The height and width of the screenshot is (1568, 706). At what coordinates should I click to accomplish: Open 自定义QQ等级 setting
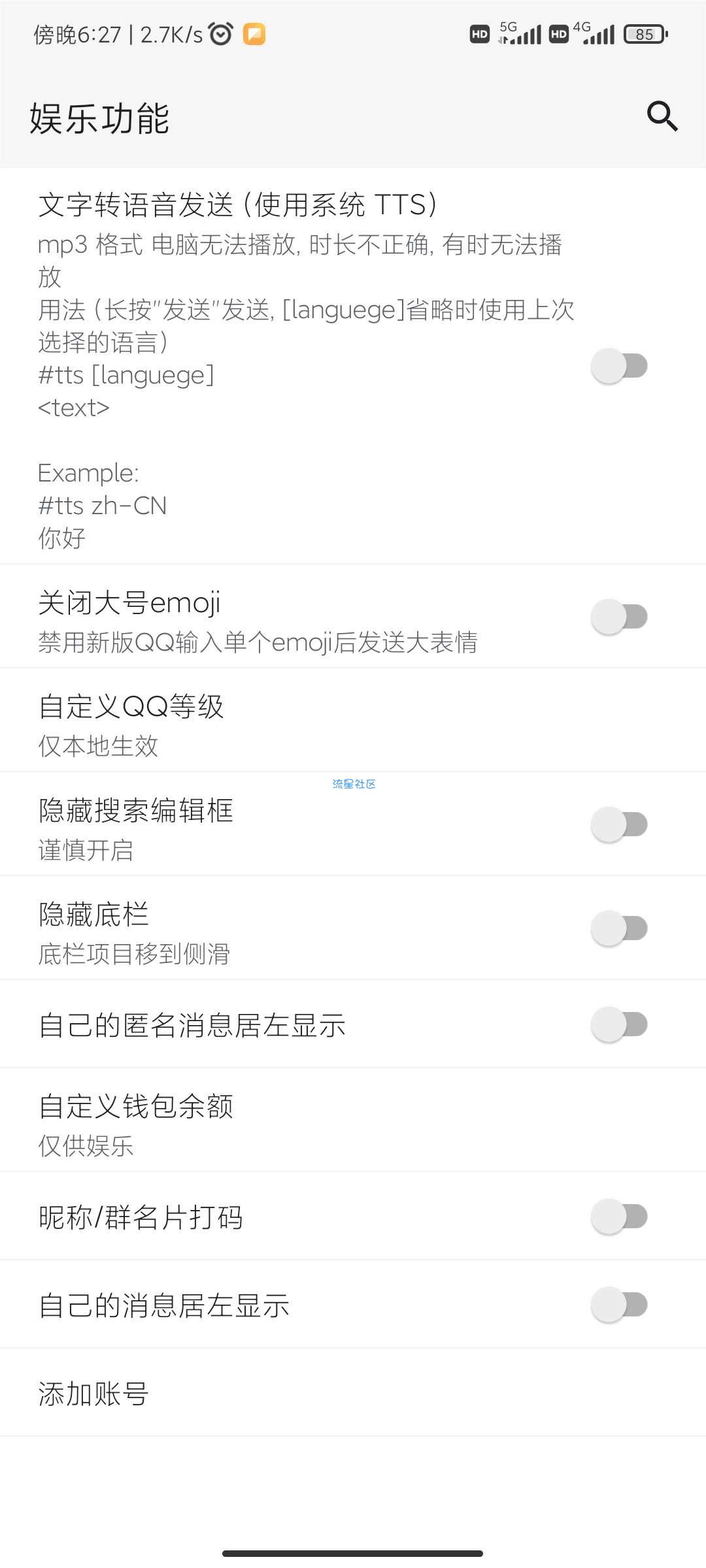click(353, 720)
